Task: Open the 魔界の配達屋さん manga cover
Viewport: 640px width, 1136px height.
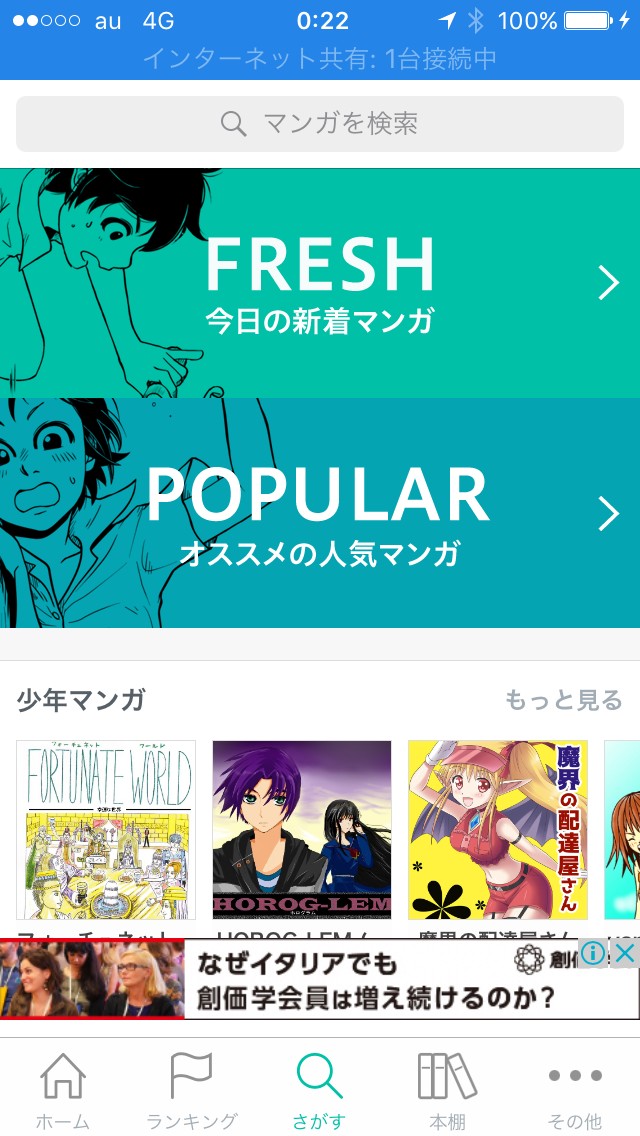Action: click(498, 829)
